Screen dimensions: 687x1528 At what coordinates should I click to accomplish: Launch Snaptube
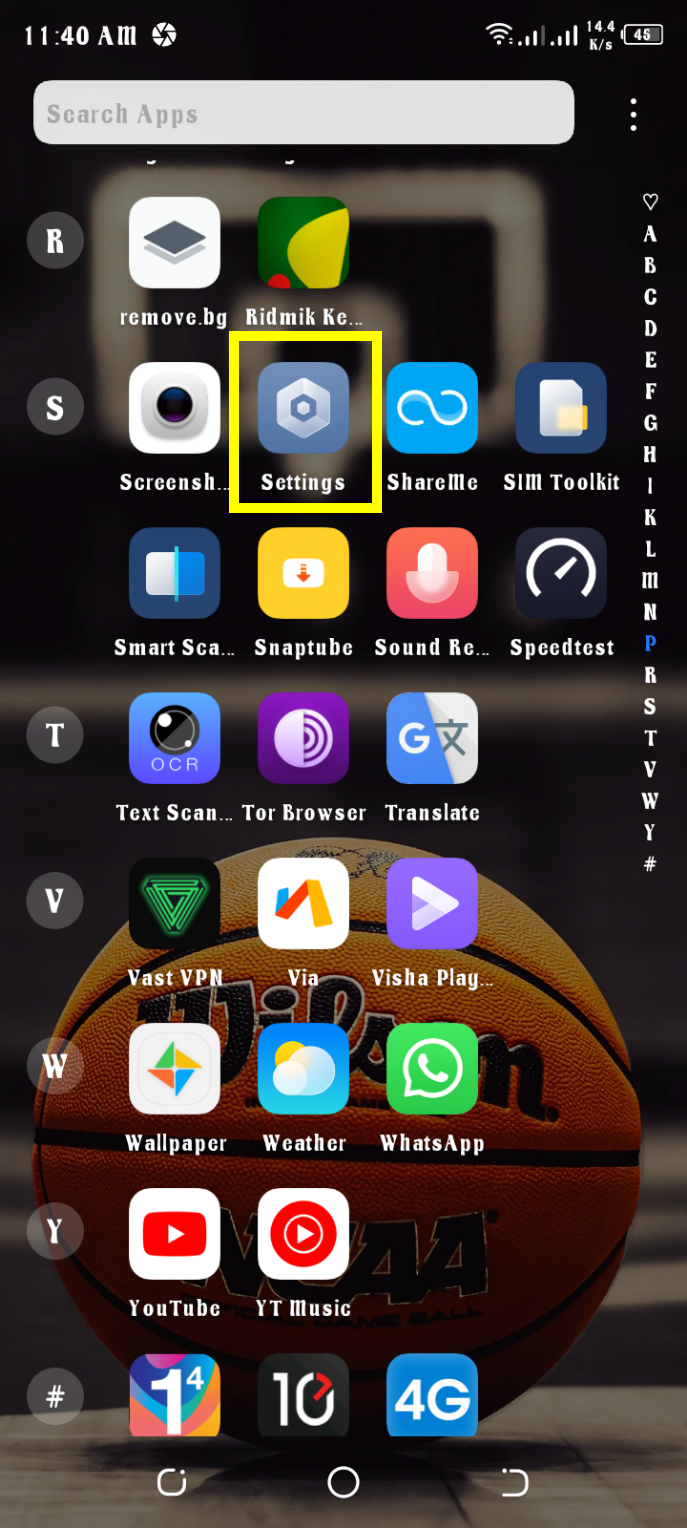pyautogui.click(x=303, y=573)
